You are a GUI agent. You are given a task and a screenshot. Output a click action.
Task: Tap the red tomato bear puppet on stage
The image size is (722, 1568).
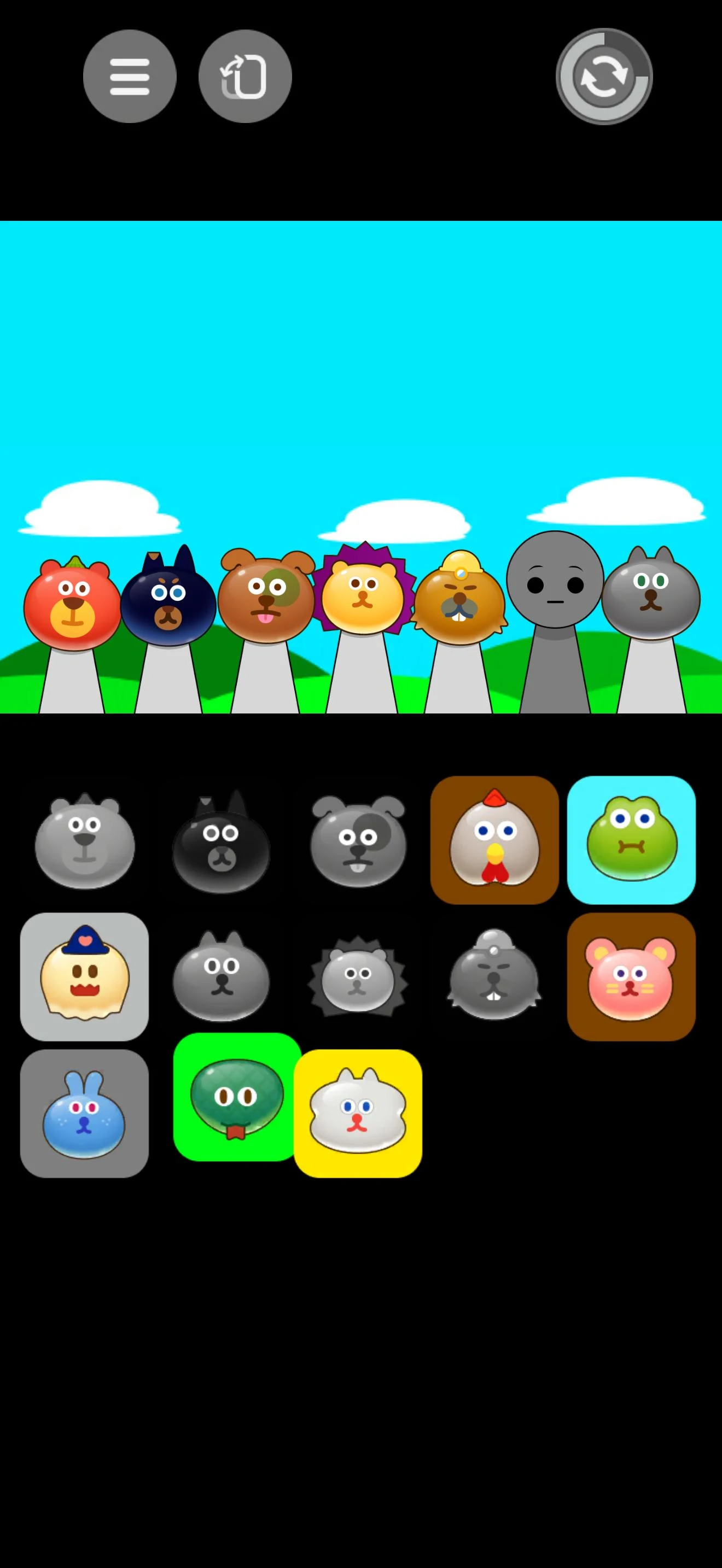click(x=73, y=600)
